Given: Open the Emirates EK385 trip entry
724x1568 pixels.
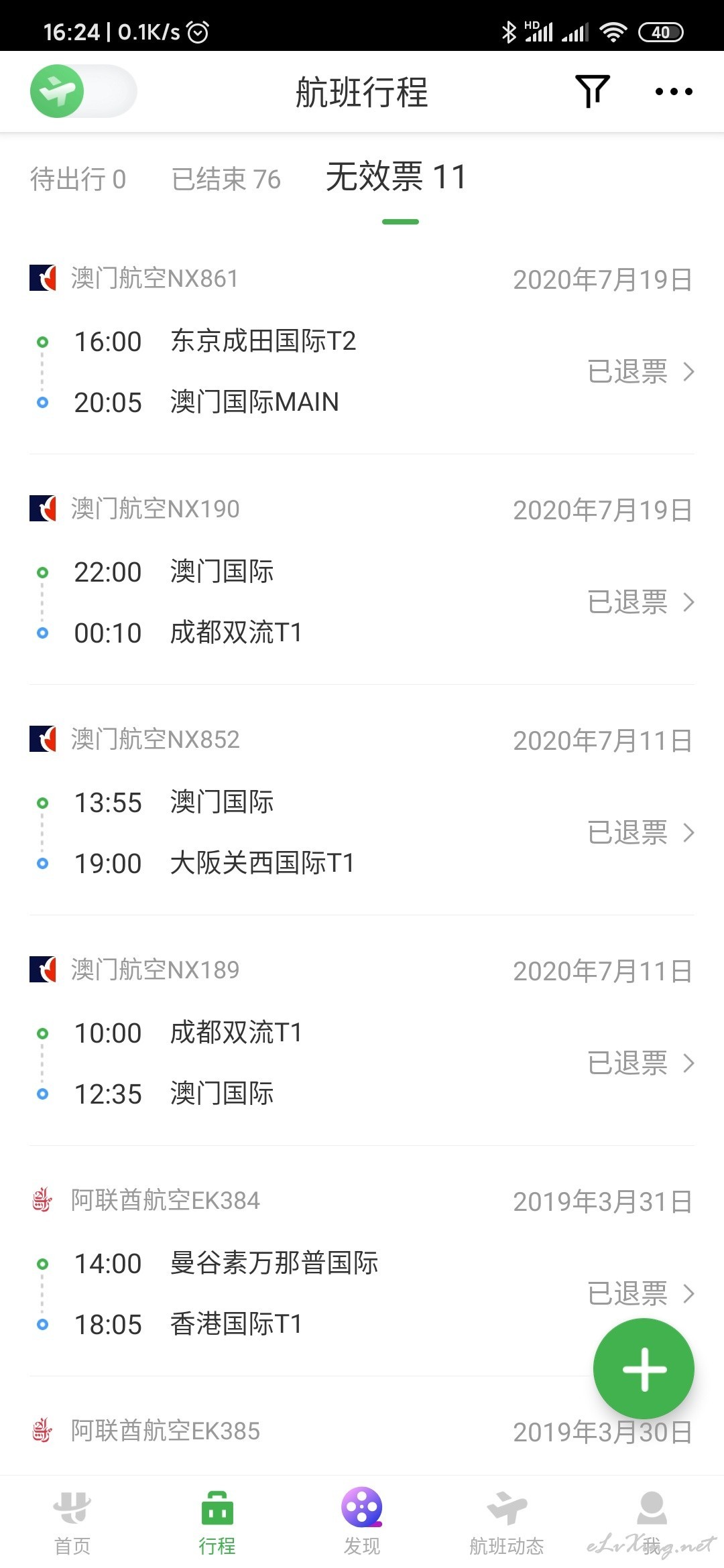Looking at the screenshot, I should click(x=362, y=1431).
